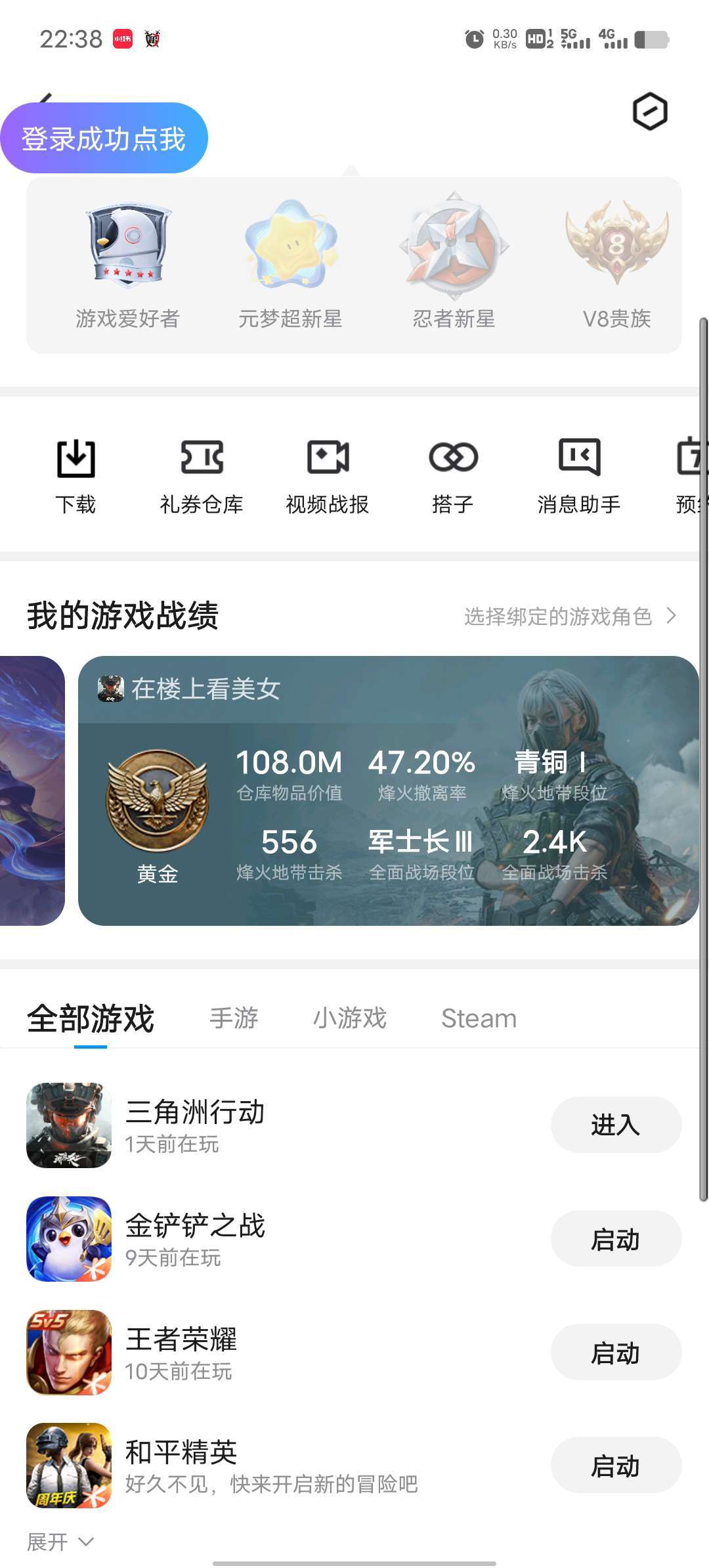Launch 金铲铲之战 with its 启动 button
709x1568 pixels.
[616, 1239]
